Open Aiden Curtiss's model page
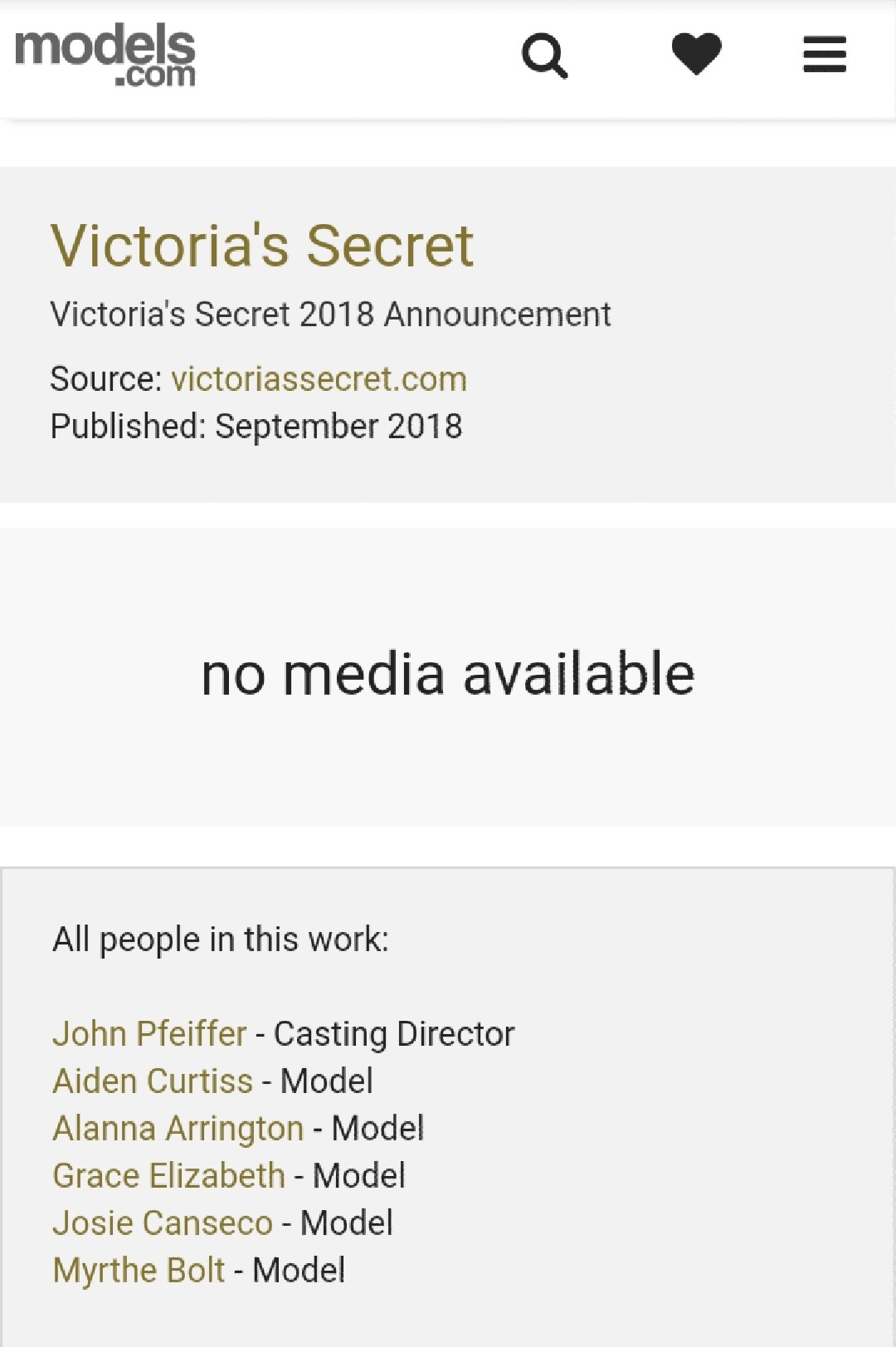The width and height of the screenshot is (896, 1347). point(153,1081)
